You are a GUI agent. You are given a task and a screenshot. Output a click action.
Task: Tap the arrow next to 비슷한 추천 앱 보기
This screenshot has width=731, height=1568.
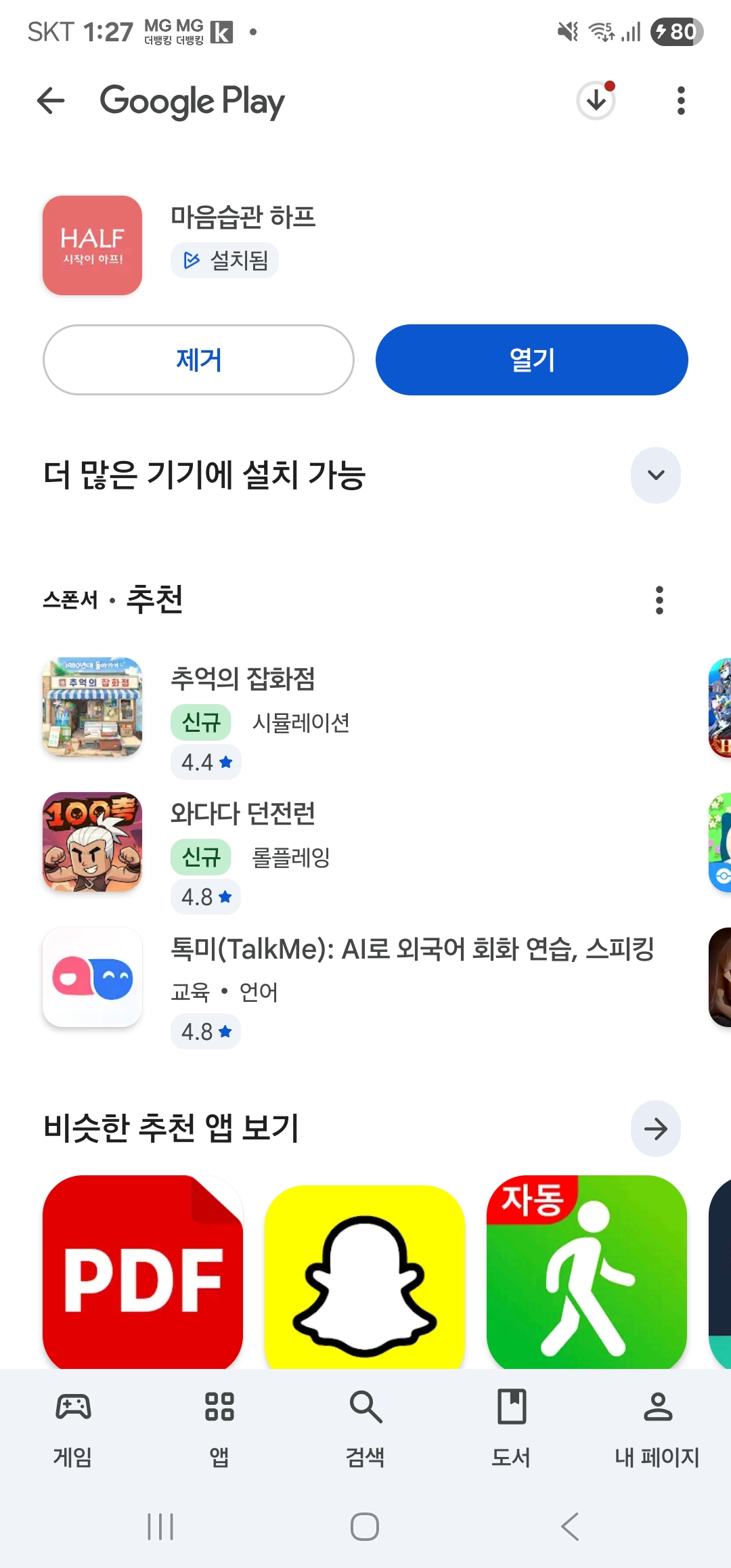[655, 1129]
